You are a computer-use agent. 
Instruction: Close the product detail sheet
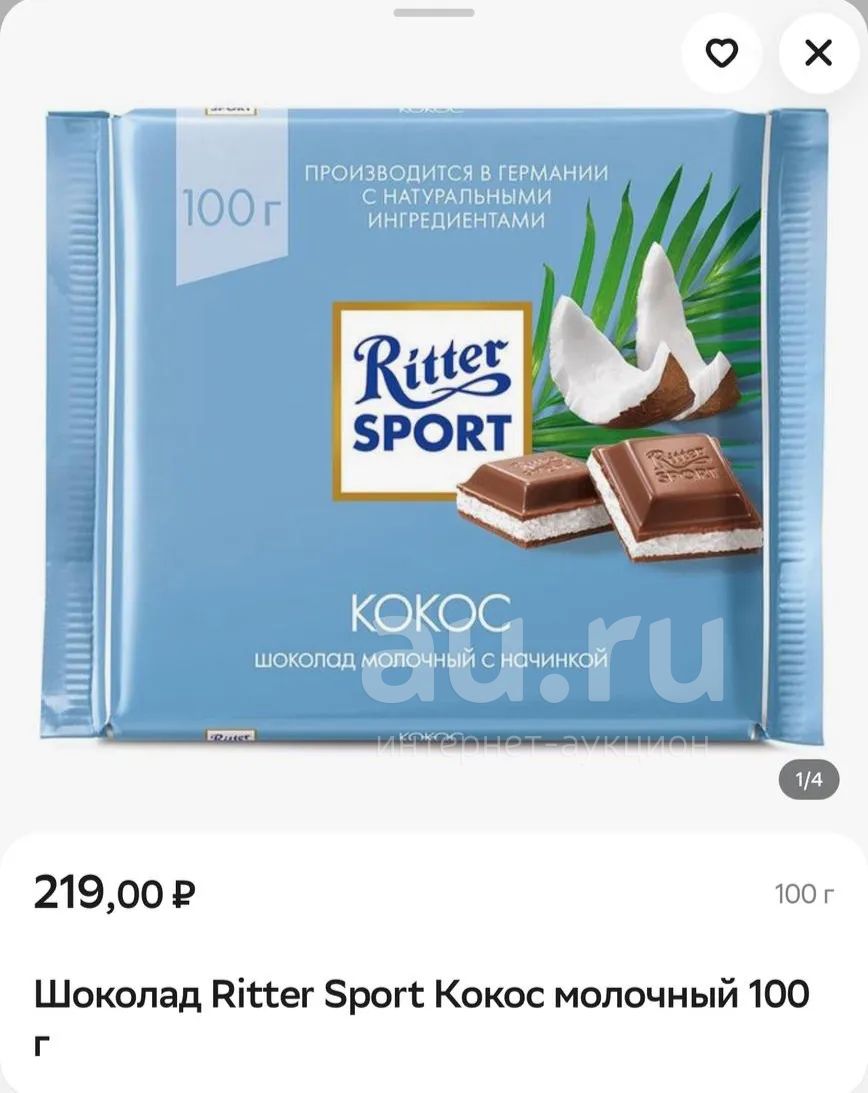[818, 53]
